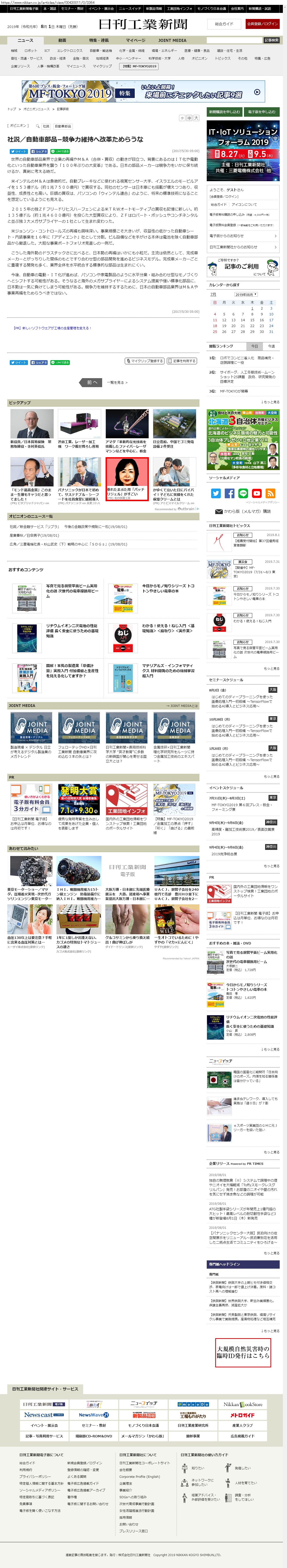Screen dimensions: 287x1568
Task: Open the MF-TOKYO 2019 特集 banner
Action: (x=143, y=92)
